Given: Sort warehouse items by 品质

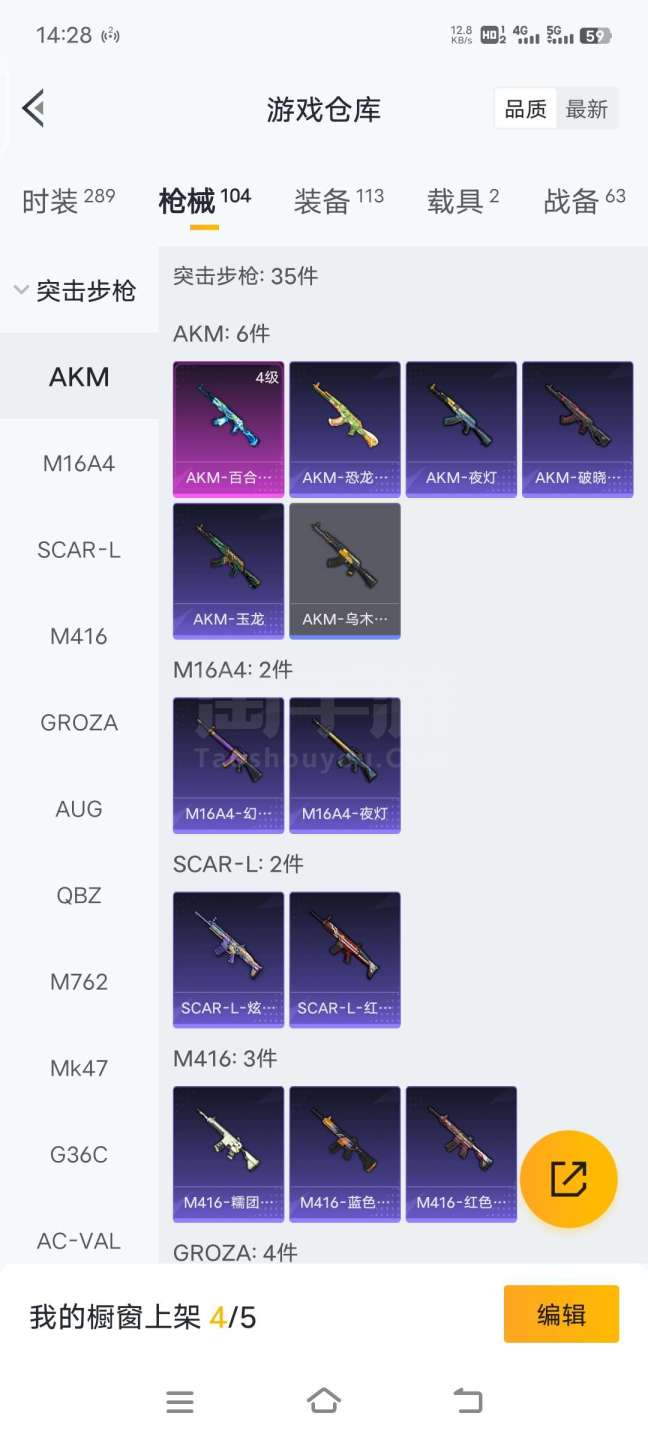Looking at the screenshot, I should [526, 109].
